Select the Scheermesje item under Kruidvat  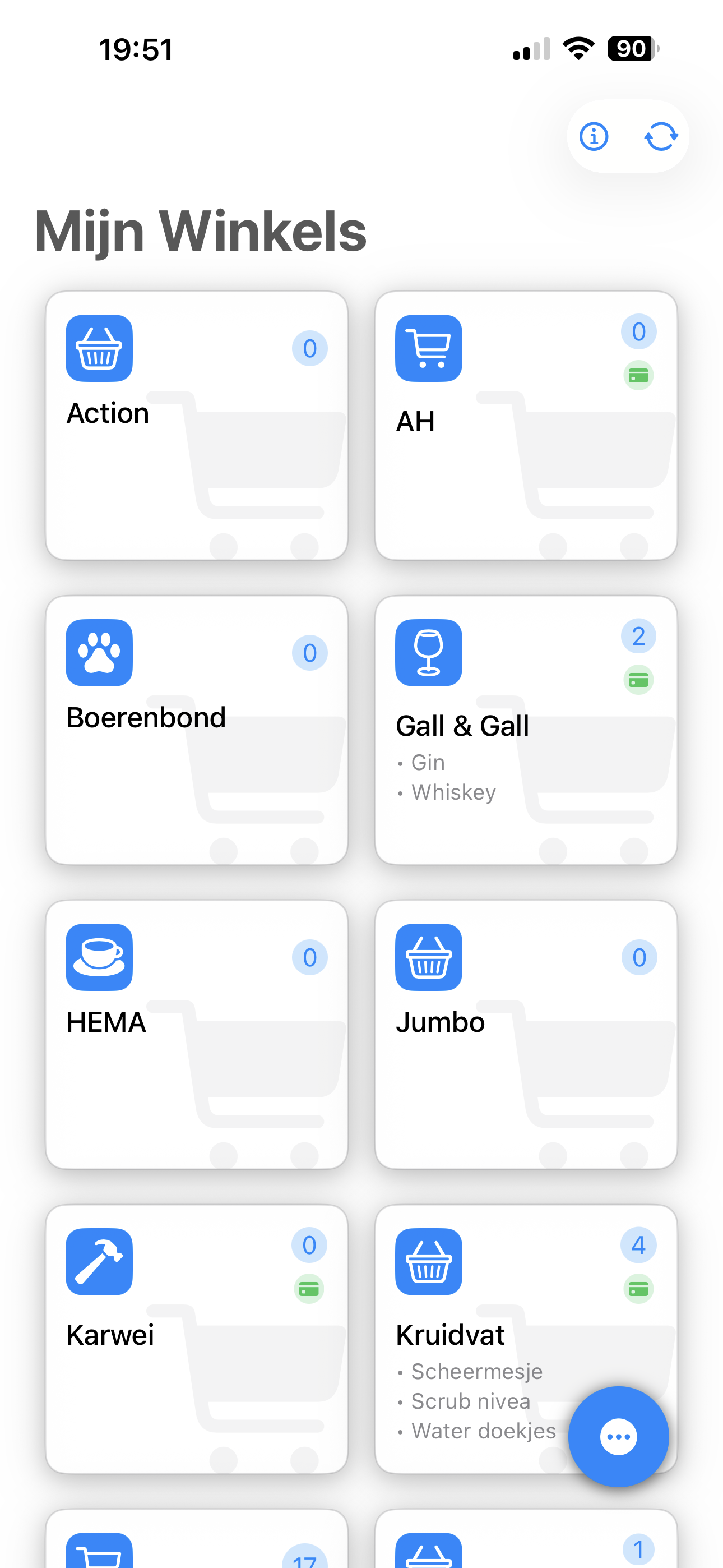tap(476, 1371)
